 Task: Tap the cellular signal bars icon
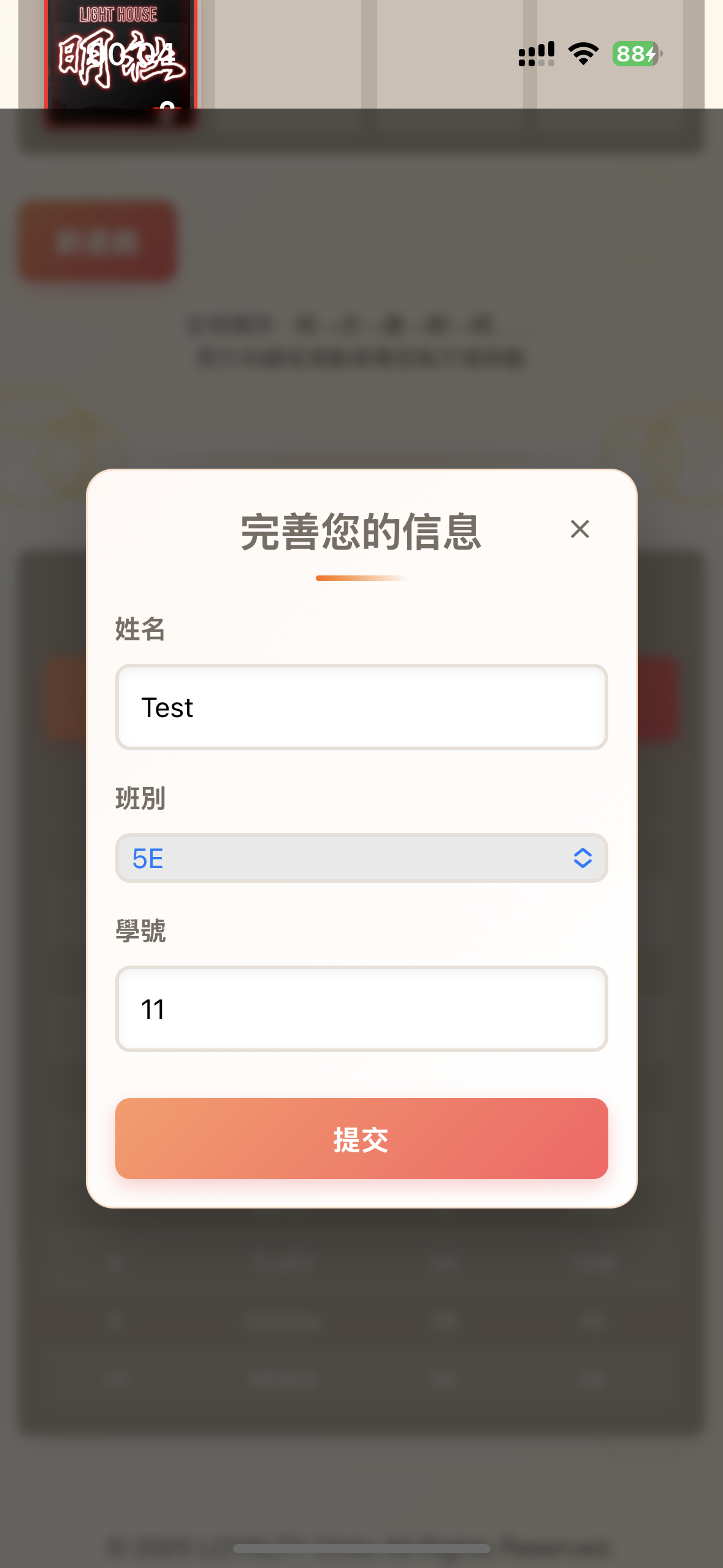pos(536,53)
